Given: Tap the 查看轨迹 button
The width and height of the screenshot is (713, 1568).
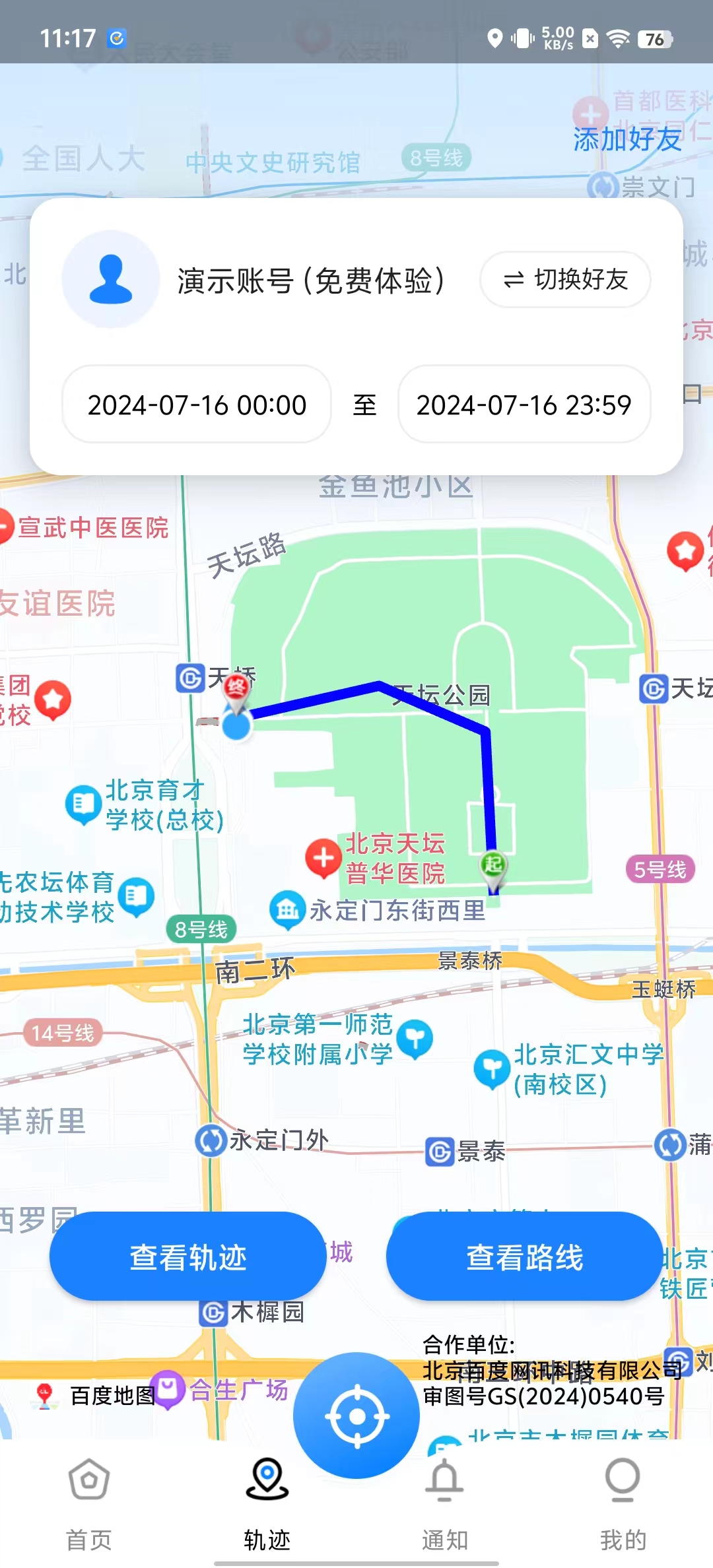Looking at the screenshot, I should [188, 1257].
